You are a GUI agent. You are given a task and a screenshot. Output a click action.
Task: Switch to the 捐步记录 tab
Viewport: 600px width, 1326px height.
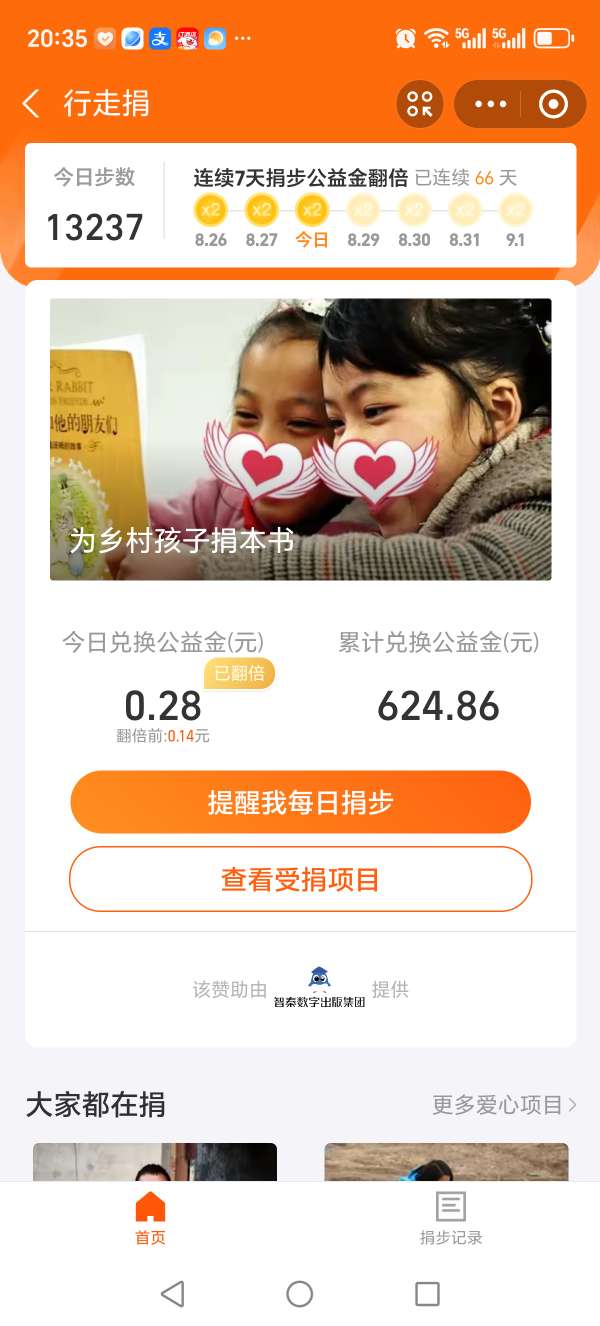coord(450,1217)
